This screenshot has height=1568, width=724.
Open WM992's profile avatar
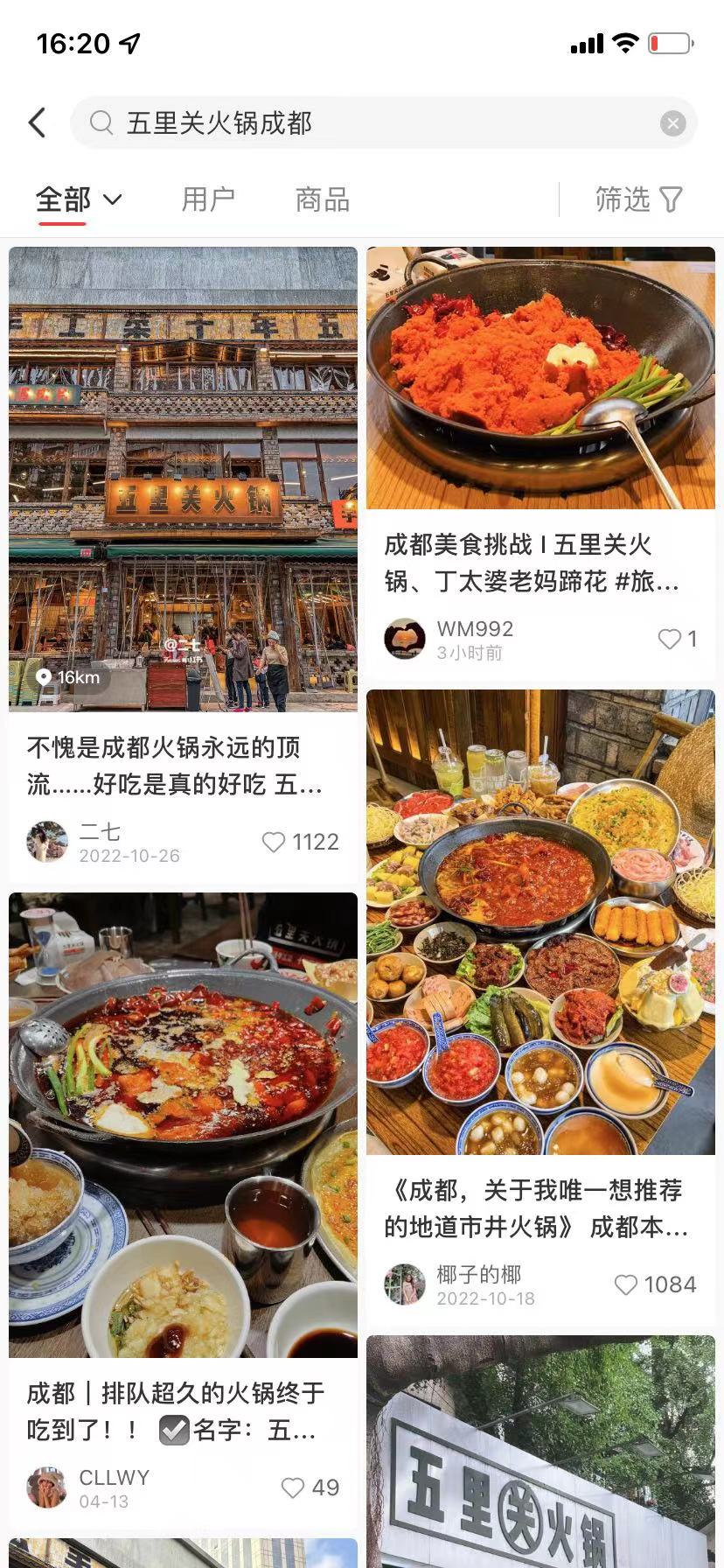(405, 638)
